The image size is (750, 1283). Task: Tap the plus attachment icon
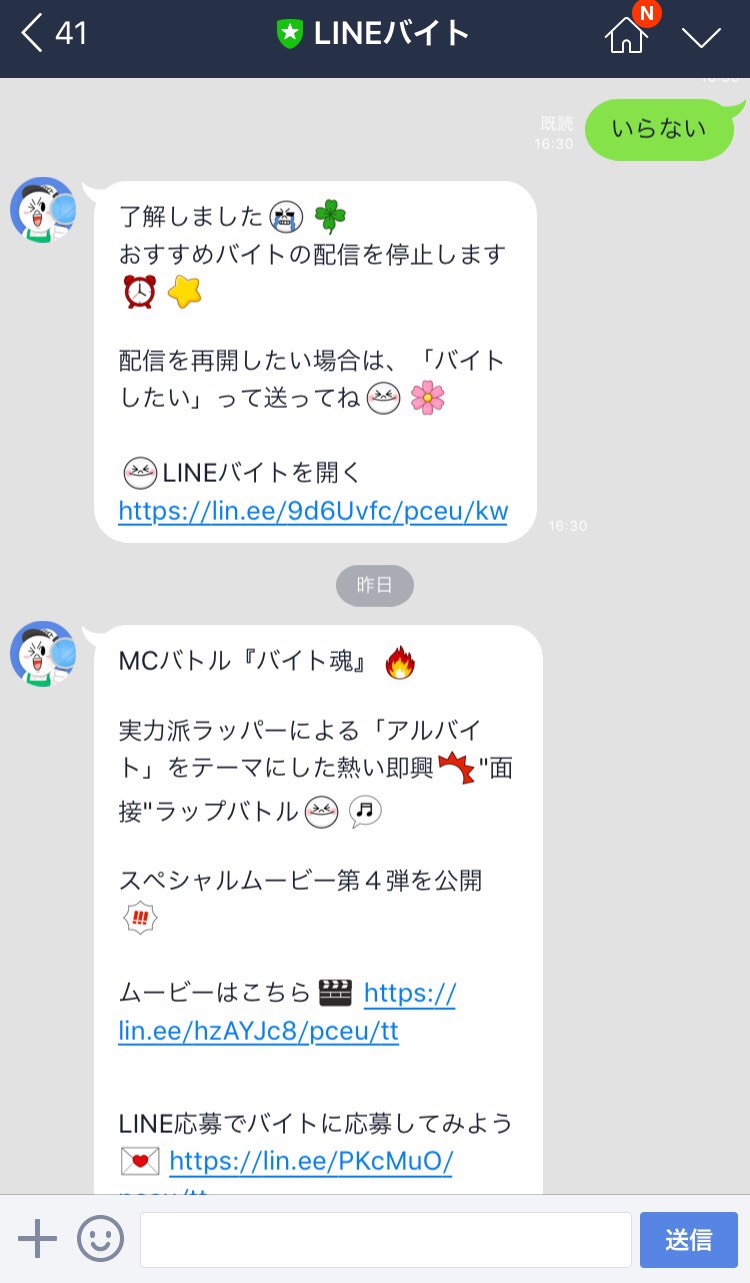pyautogui.click(x=38, y=1239)
